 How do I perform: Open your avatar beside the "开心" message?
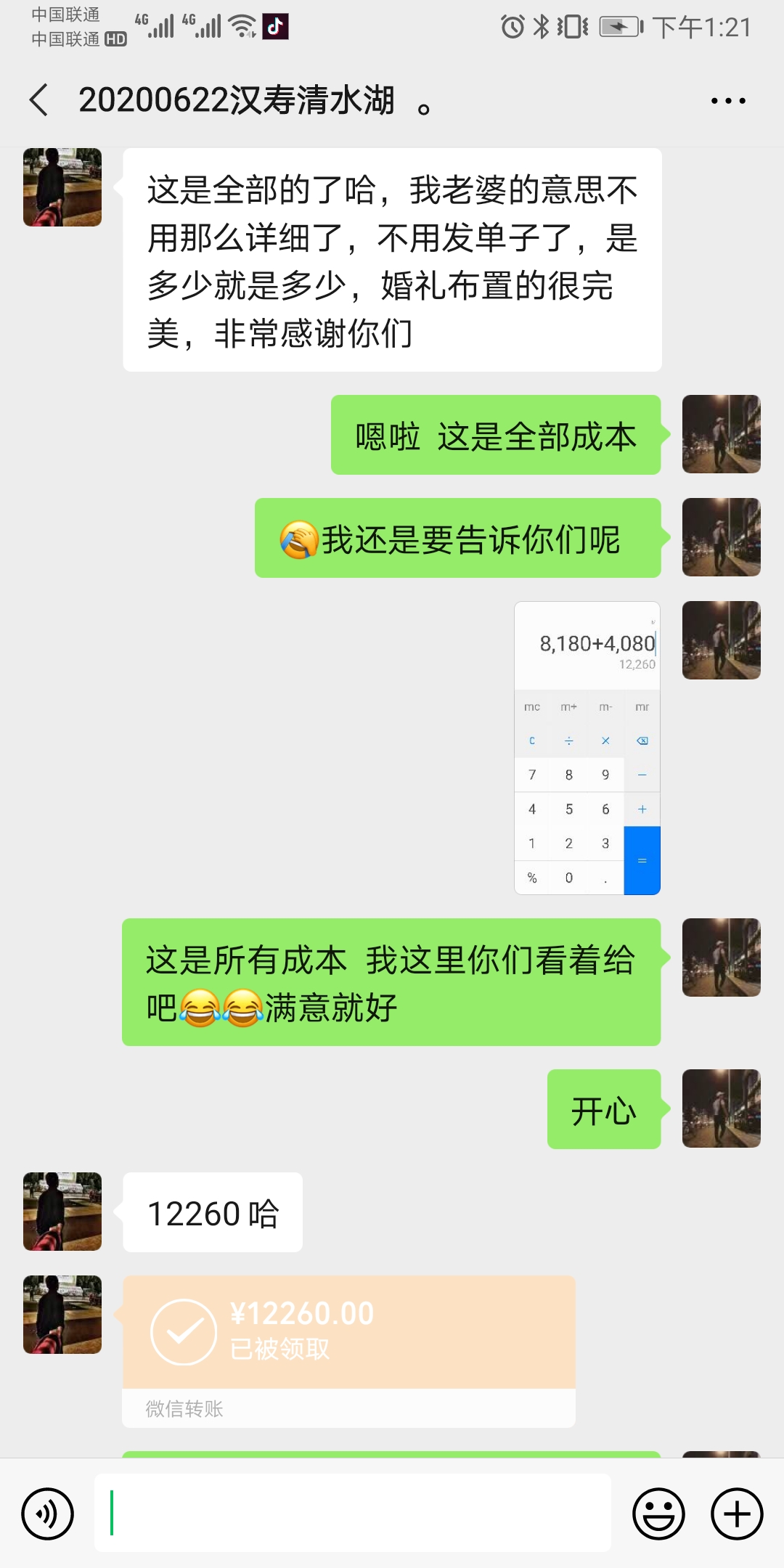[722, 1108]
